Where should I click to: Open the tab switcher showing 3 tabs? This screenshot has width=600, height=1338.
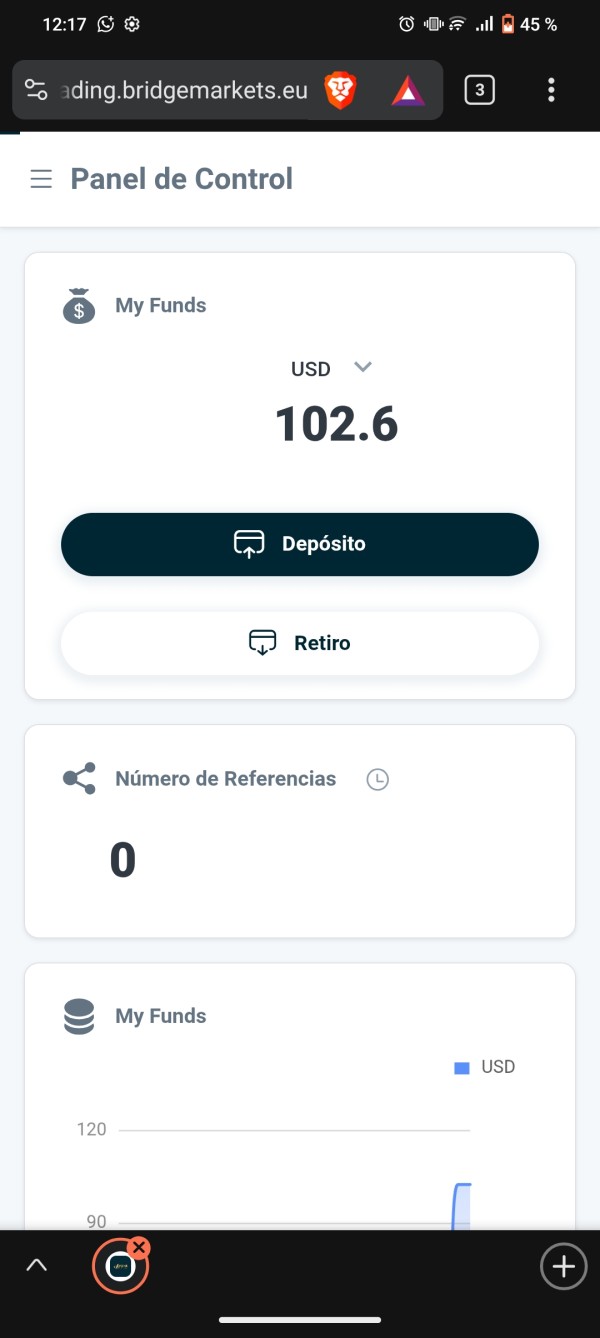[479, 91]
